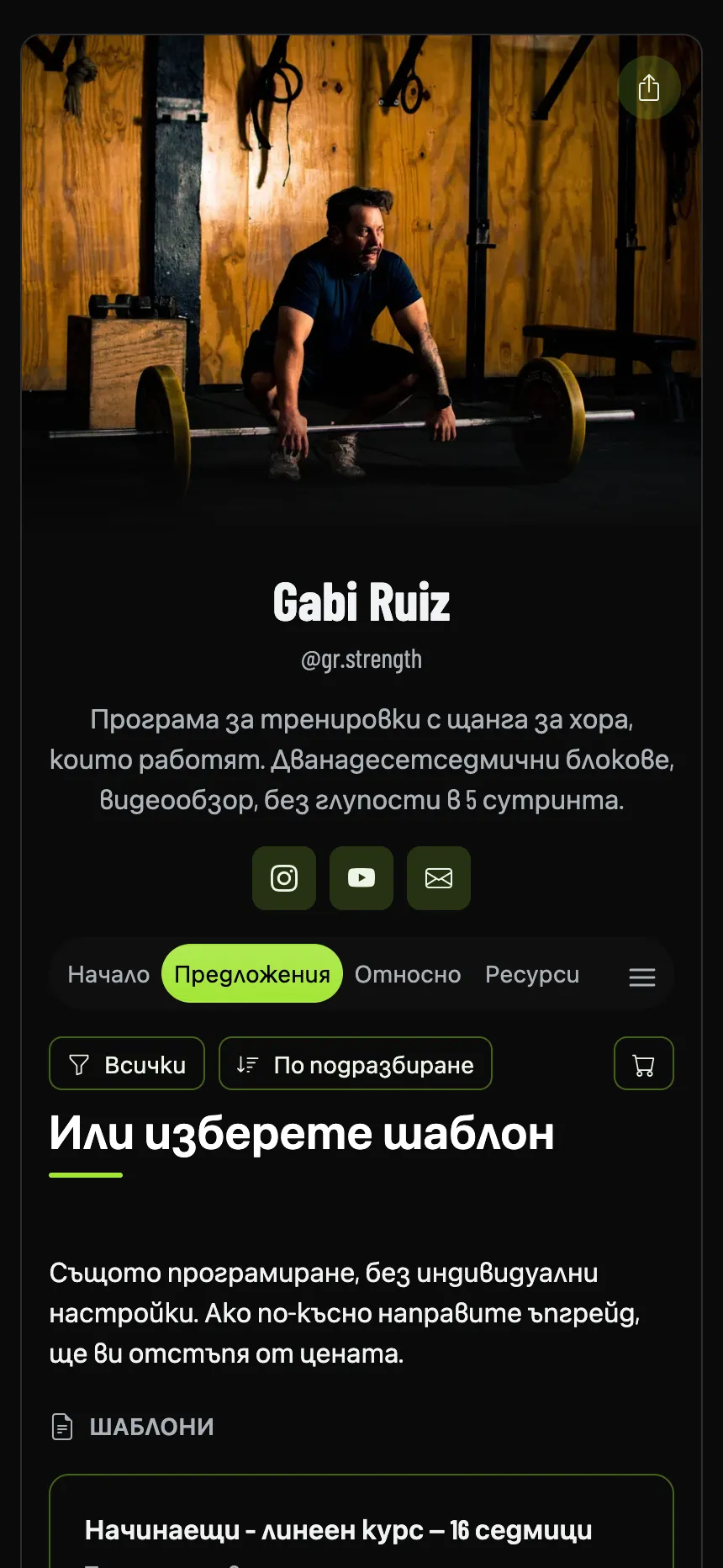Open the YouTube channel link

[x=361, y=878]
